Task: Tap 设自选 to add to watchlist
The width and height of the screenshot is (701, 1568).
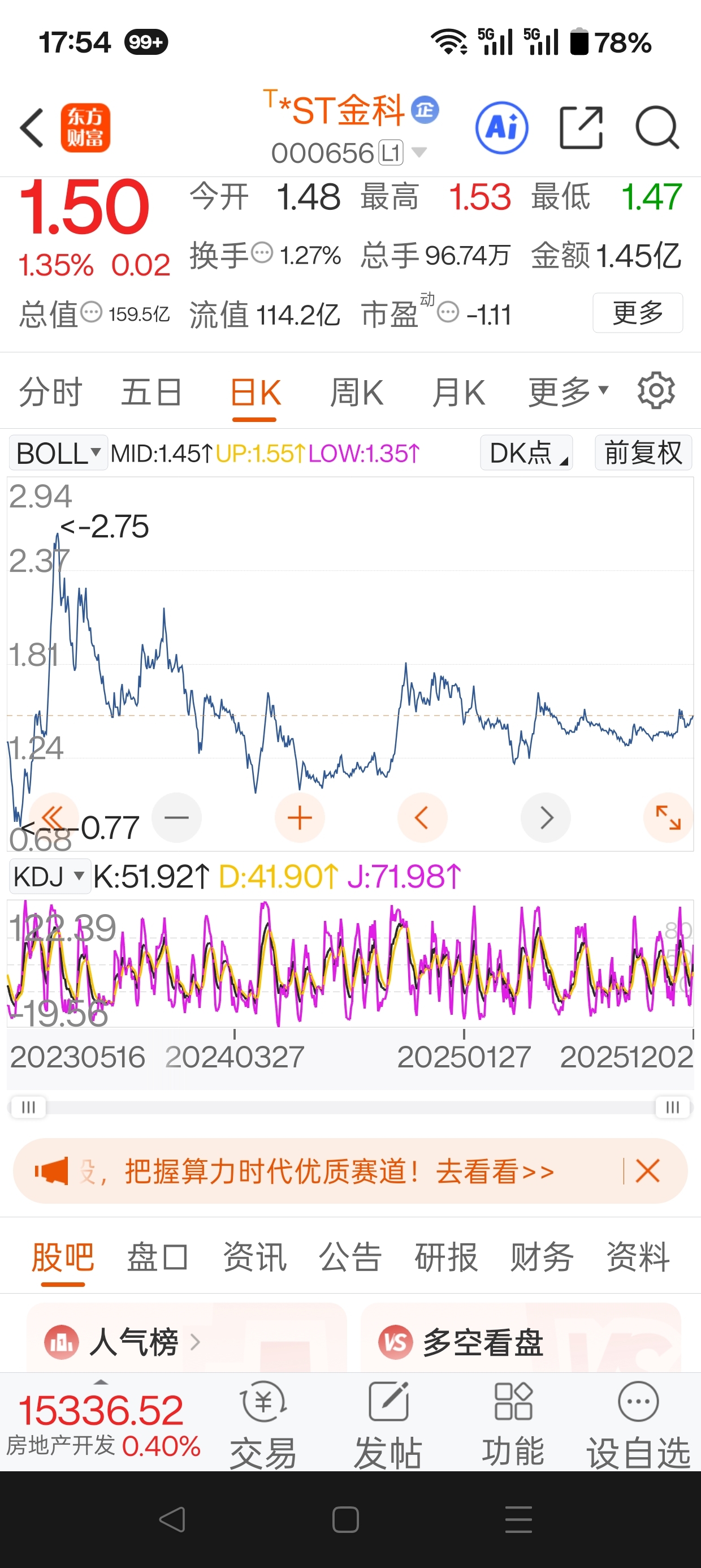Action: 638,1424
